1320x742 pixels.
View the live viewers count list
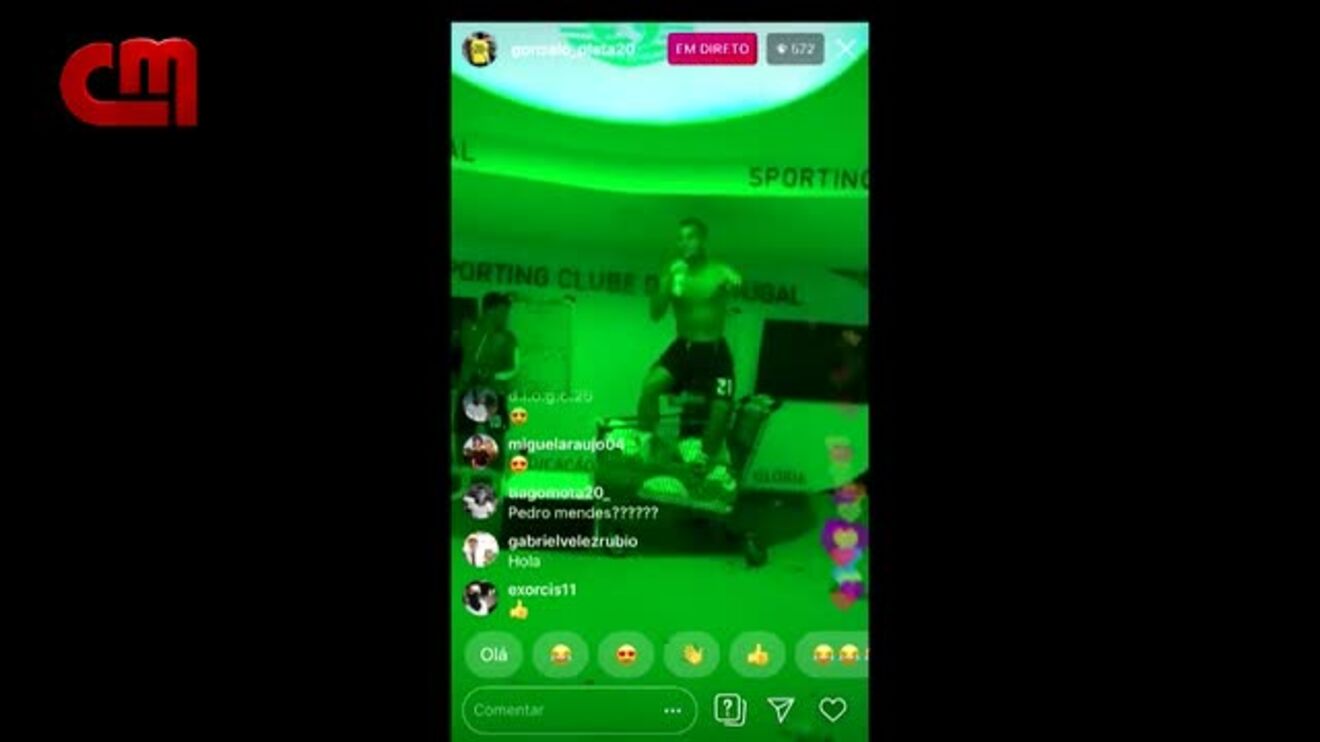796,49
